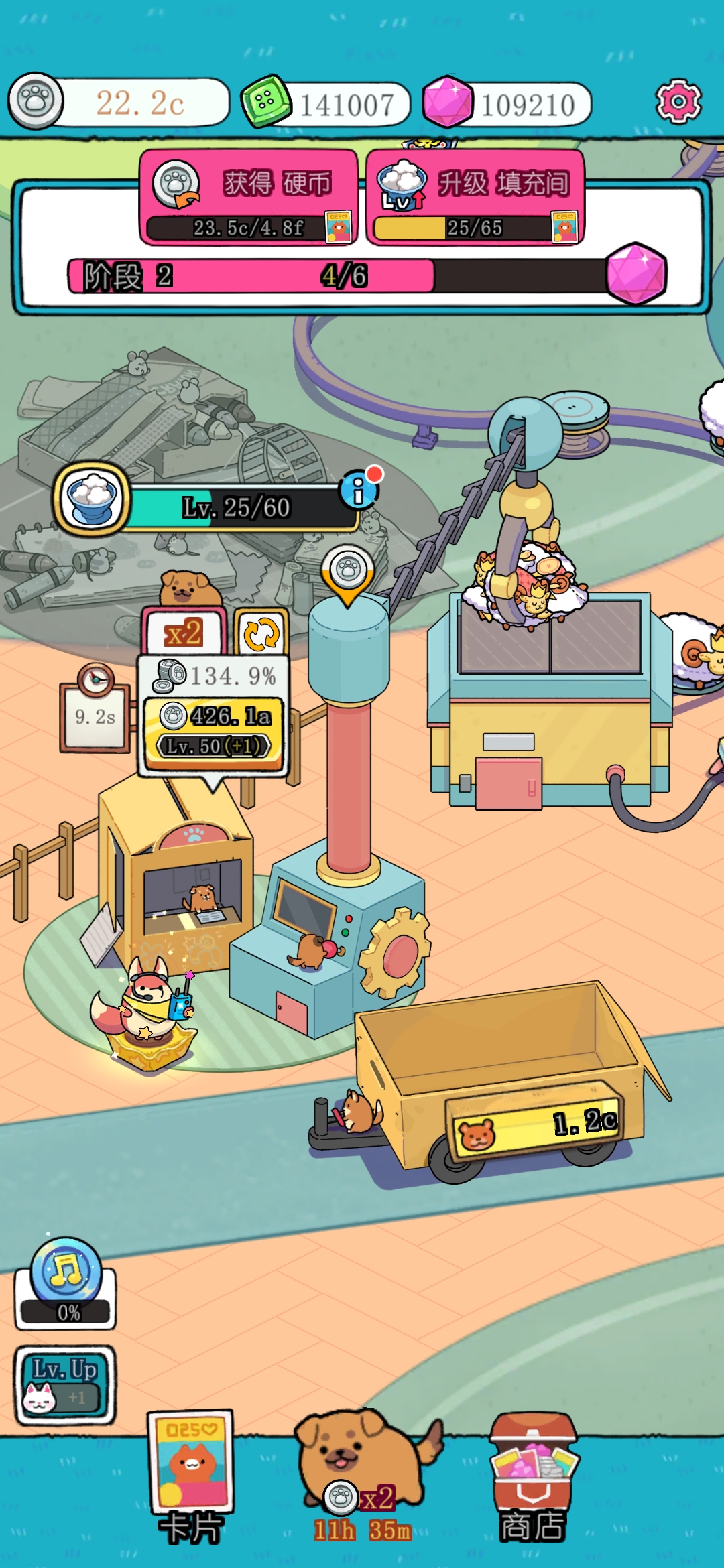Image resolution: width=724 pixels, height=1568 pixels.
Task: Tap the orange refresh arrows button
Action: [261, 633]
